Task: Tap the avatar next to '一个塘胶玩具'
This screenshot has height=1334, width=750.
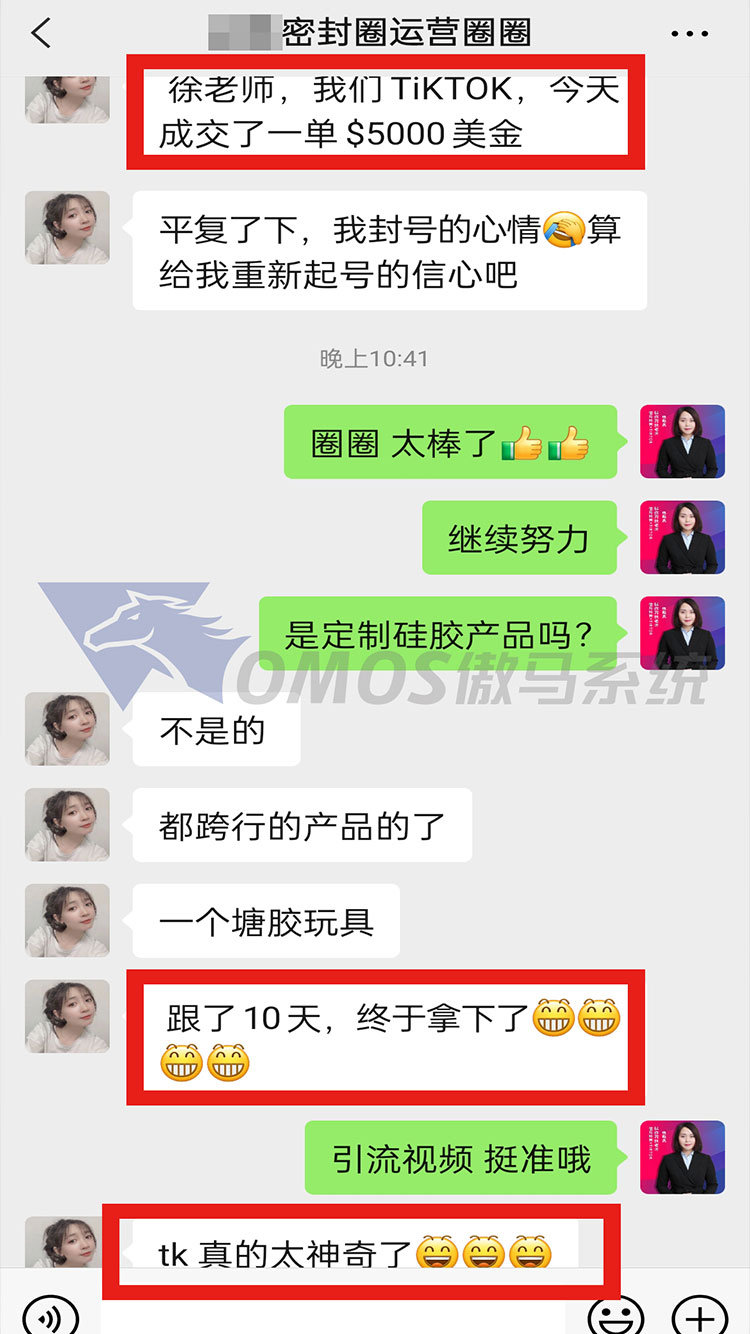Action: [67, 920]
